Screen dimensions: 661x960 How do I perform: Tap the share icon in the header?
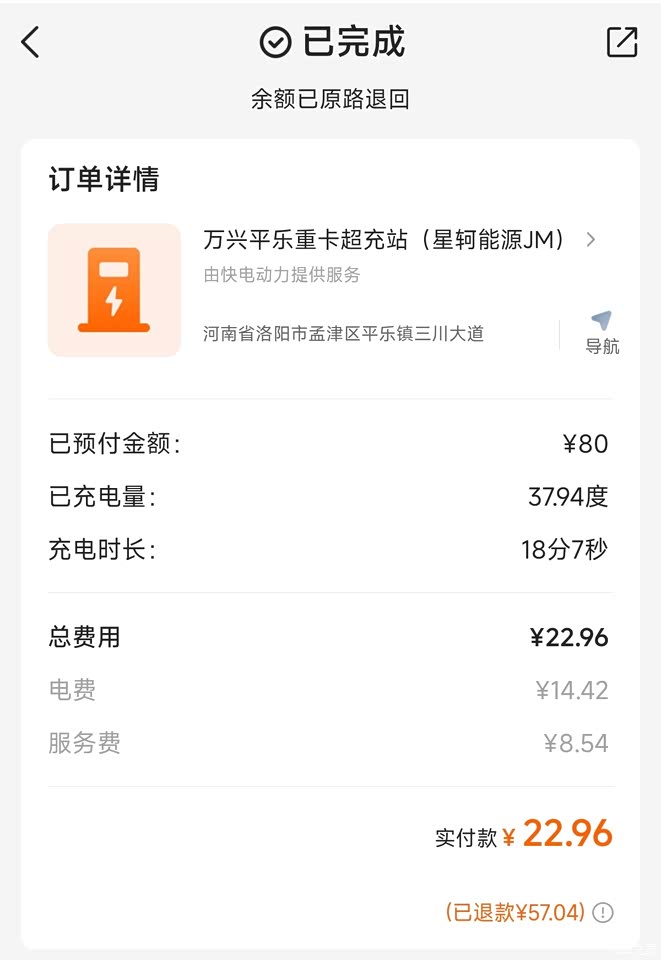pos(622,42)
